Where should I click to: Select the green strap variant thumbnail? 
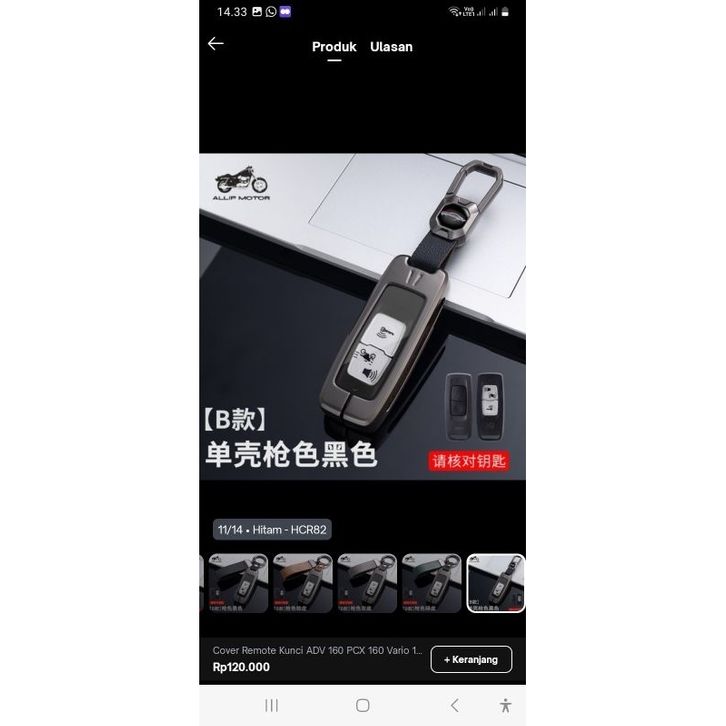pyautogui.click(x=431, y=583)
